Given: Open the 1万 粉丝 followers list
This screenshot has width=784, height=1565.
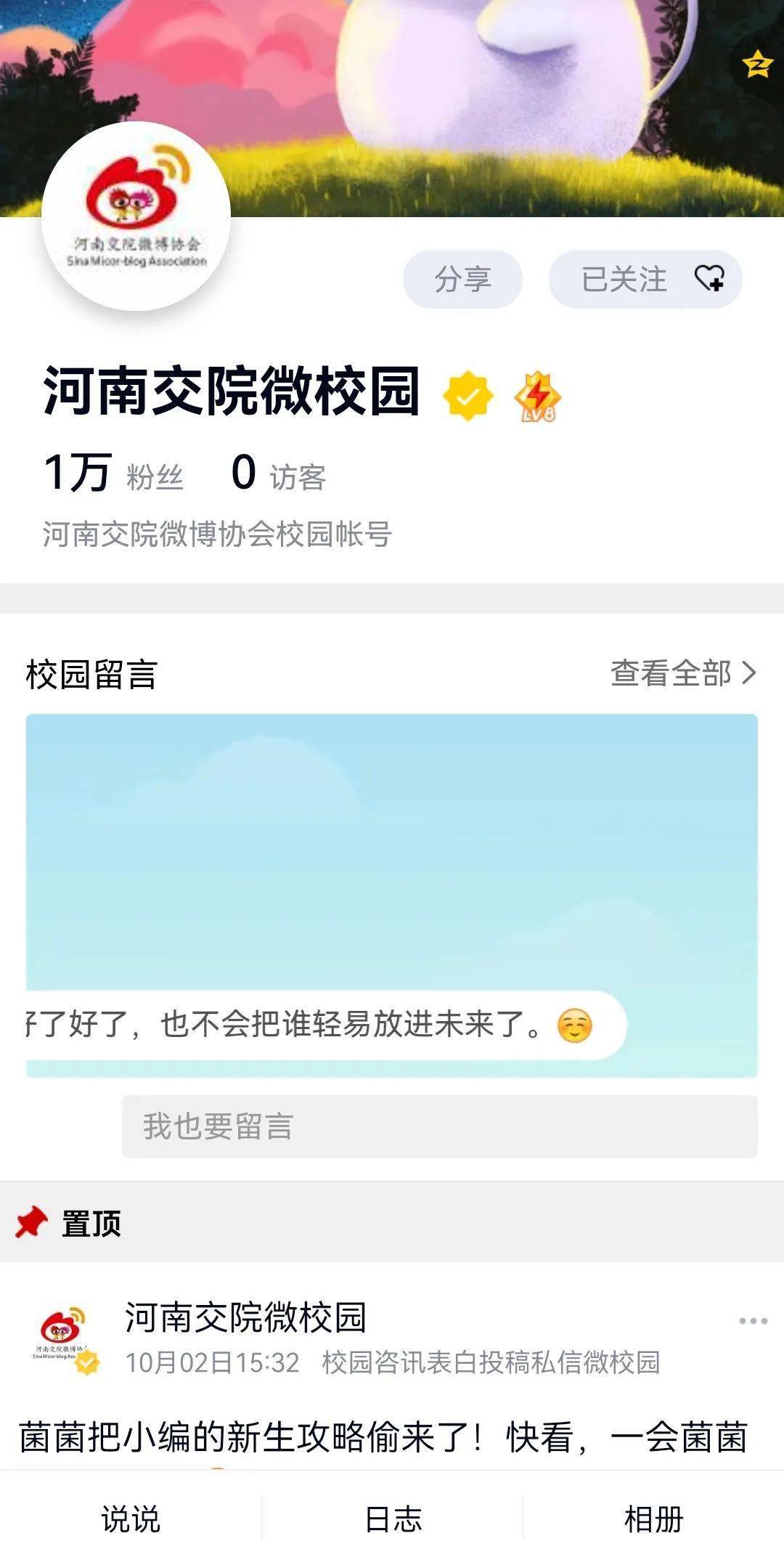Looking at the screenshot, I should (x=113, y=473).
